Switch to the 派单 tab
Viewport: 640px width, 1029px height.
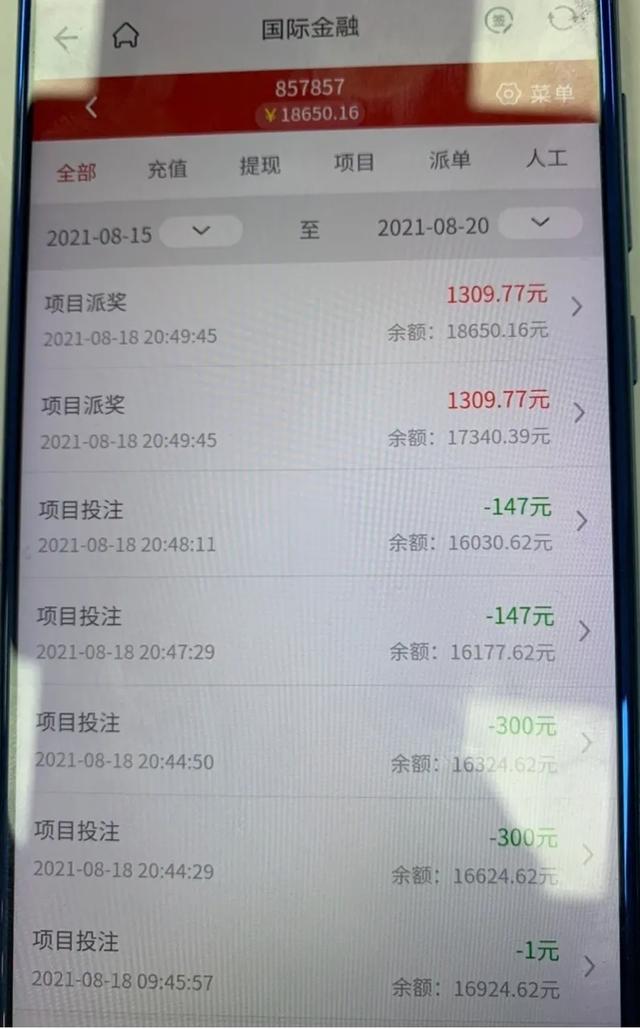click(449, 160)
